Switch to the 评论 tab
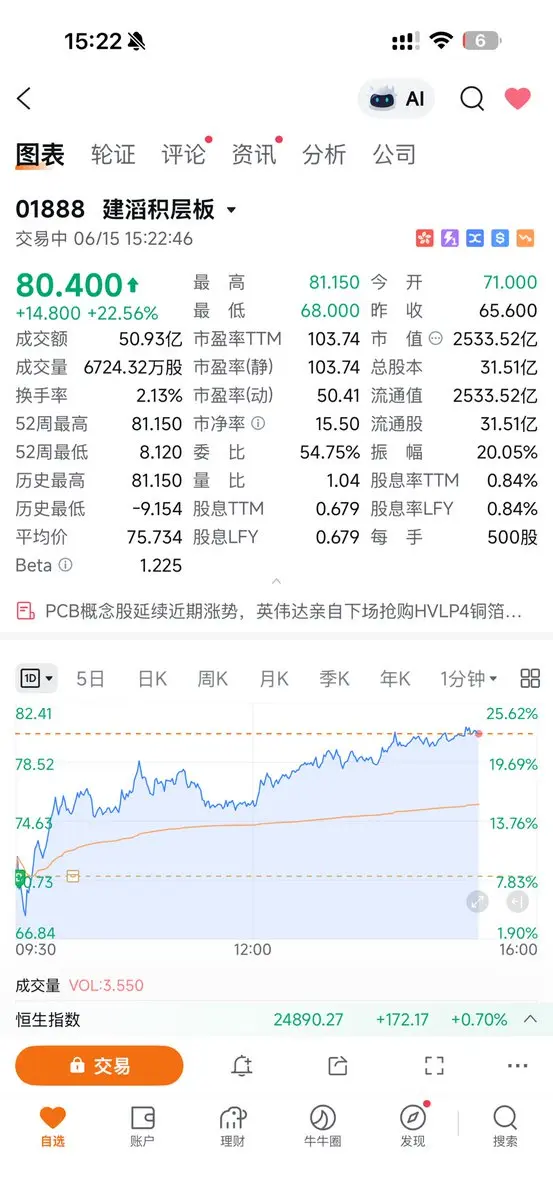Viewport: 553px width, 1200px height. 184,154
